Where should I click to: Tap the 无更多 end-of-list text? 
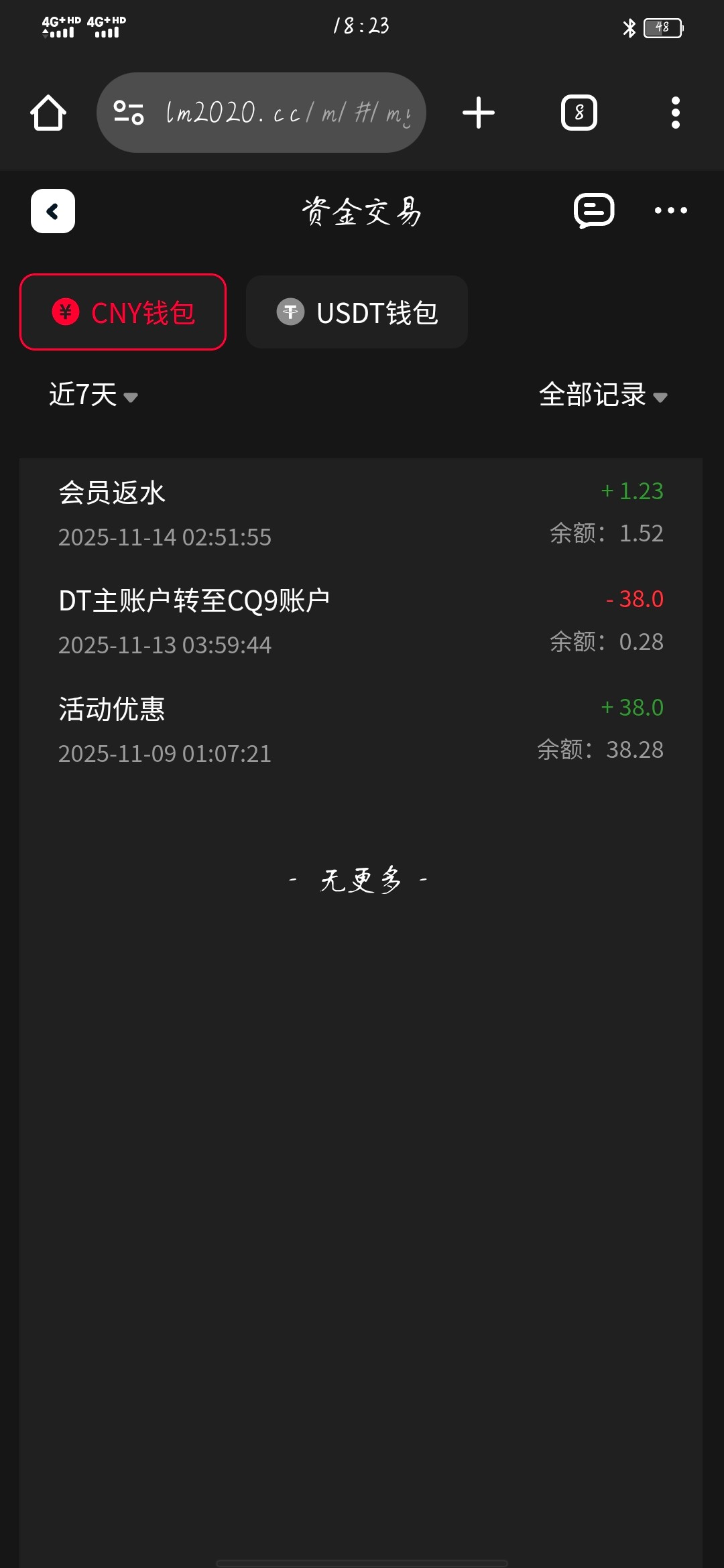tap(362, 881)
